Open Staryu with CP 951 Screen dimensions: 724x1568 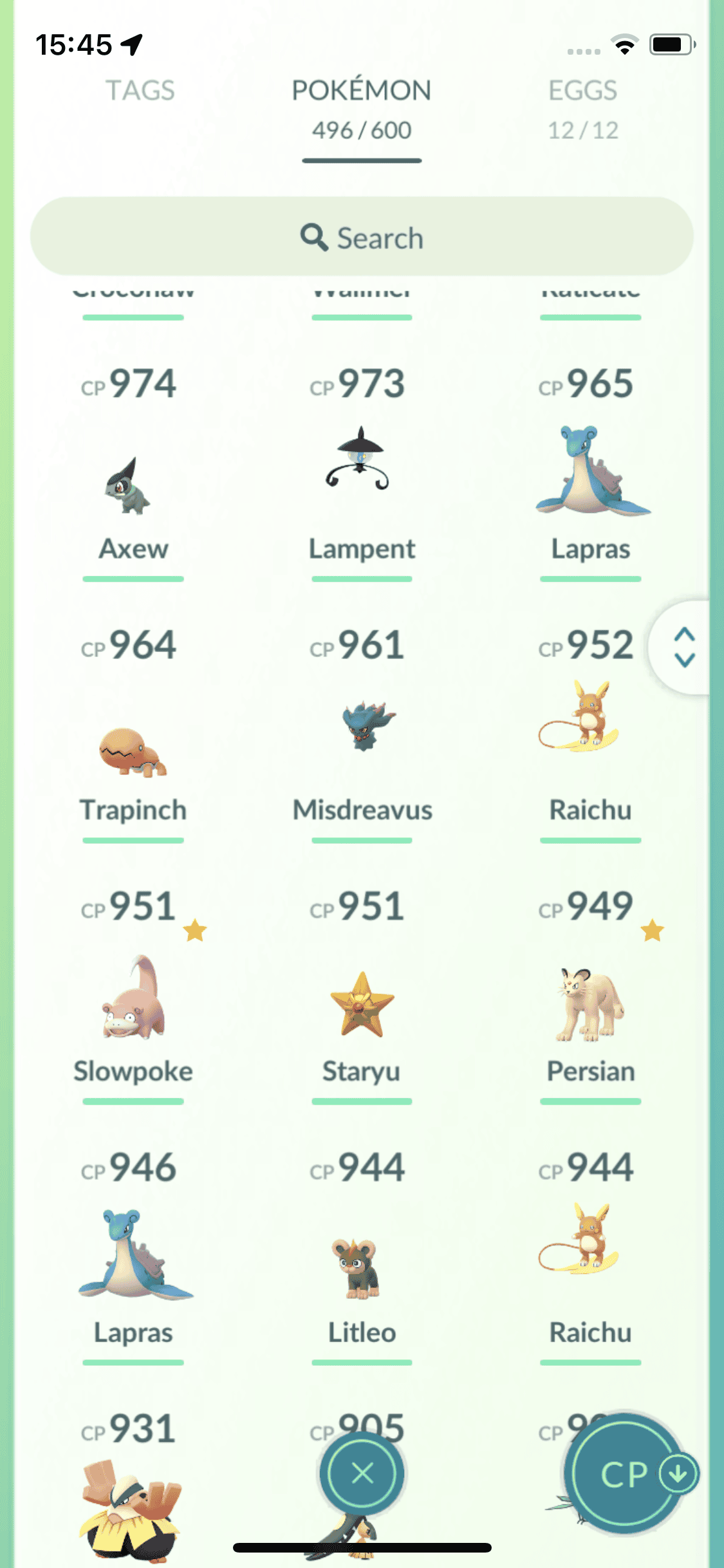tap(361, 1004)
